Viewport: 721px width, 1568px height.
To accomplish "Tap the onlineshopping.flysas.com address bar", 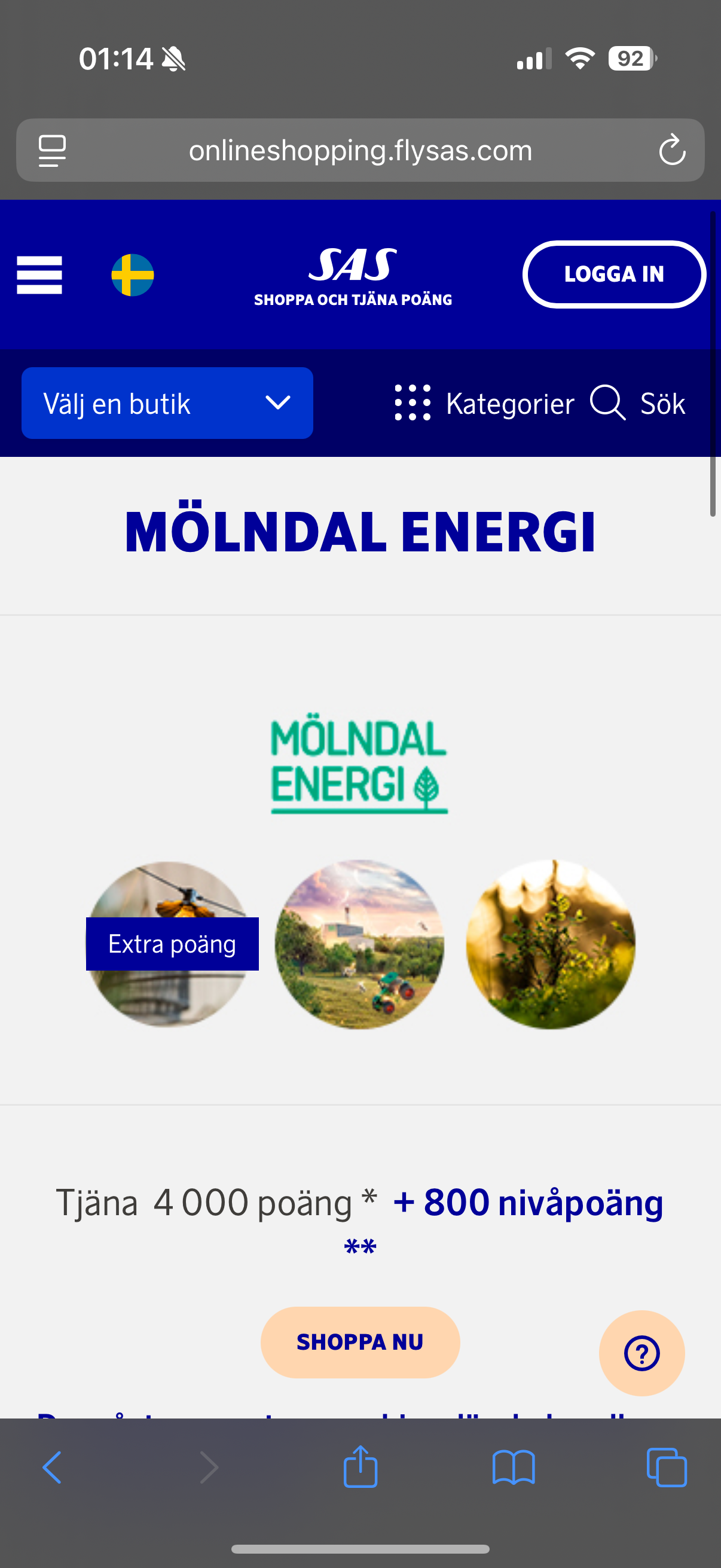I will coord(360,150).
